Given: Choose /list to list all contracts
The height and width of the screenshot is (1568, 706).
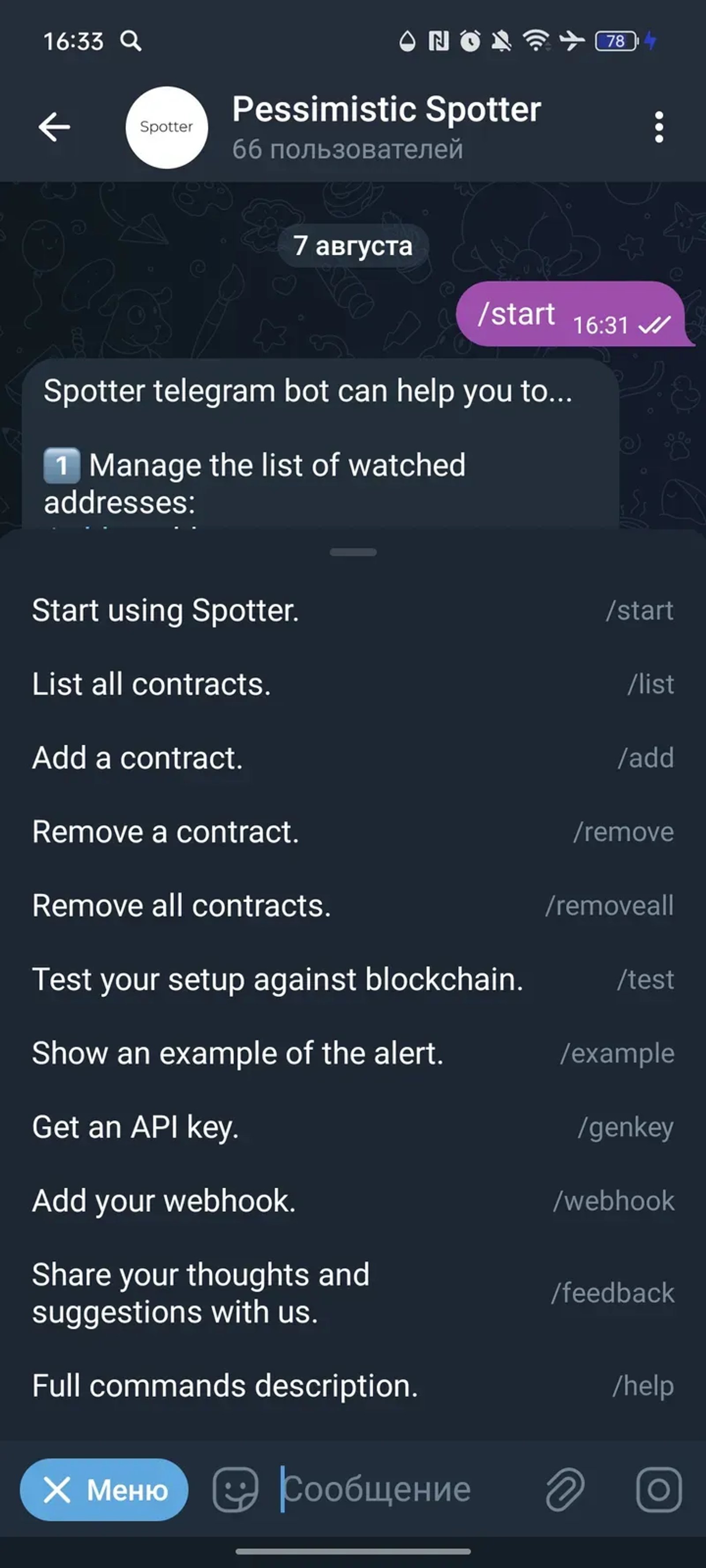Looking at the screenshot, I should tap(353, 684).
